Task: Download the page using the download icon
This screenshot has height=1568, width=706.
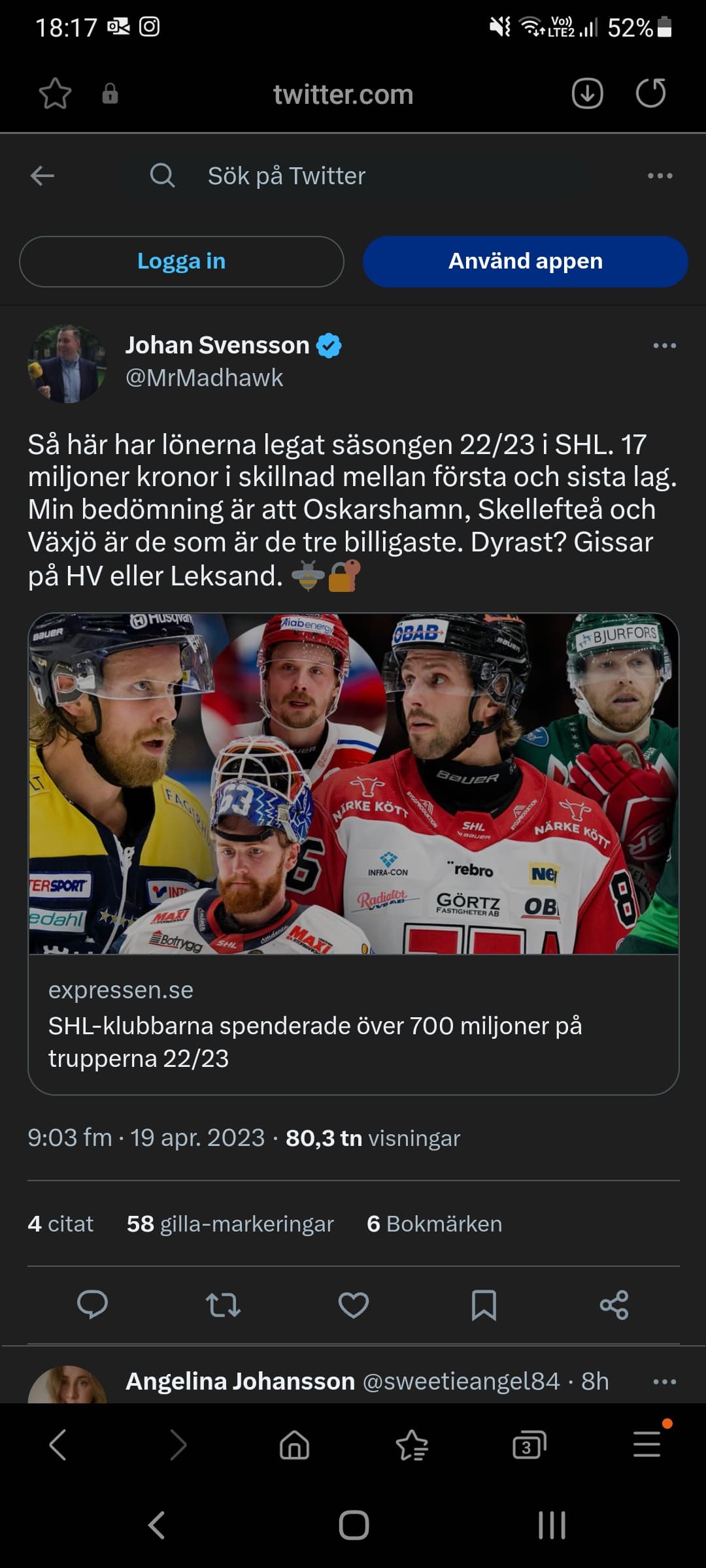Action: (587, 94)
